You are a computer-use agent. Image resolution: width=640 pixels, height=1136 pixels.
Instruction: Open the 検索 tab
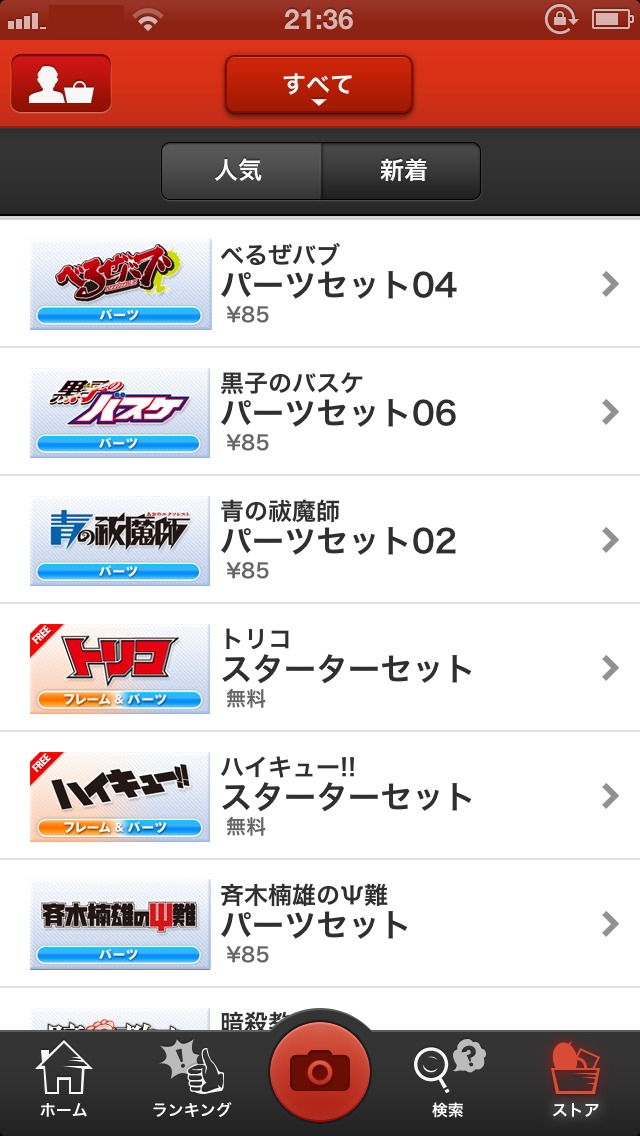(448, 1080)
